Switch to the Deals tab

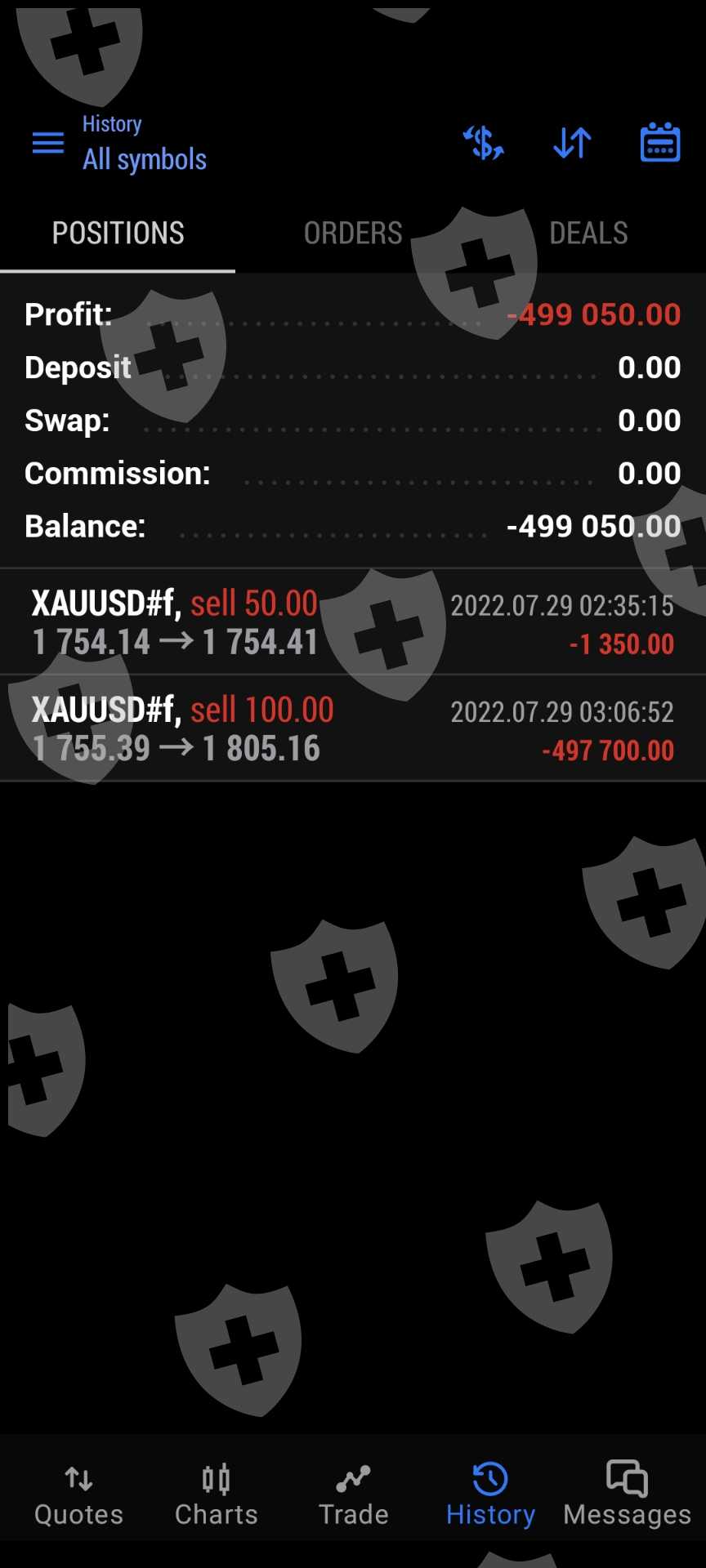point(588,234)
